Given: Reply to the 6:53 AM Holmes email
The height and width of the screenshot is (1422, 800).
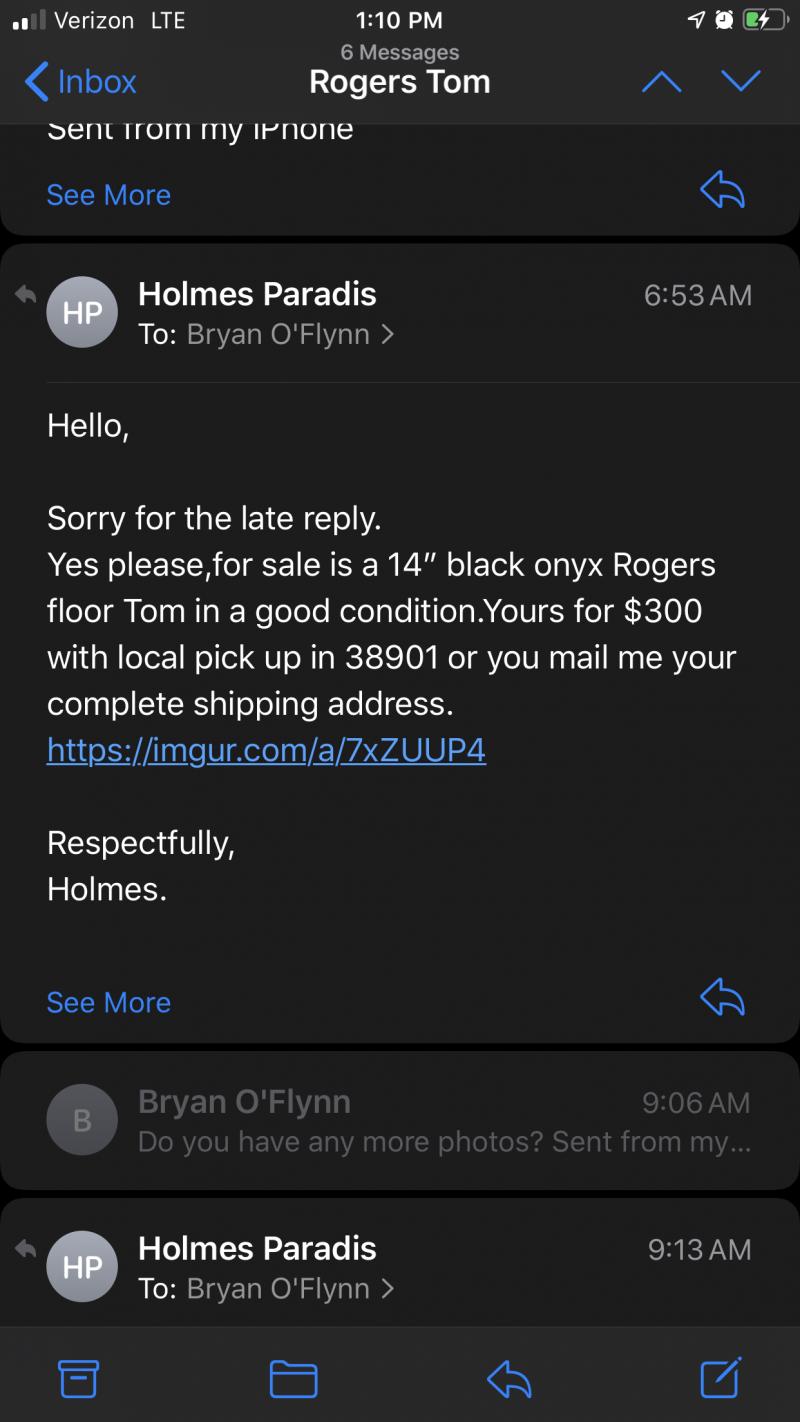Looking at the screenshot, I should (x=722, y=997).
